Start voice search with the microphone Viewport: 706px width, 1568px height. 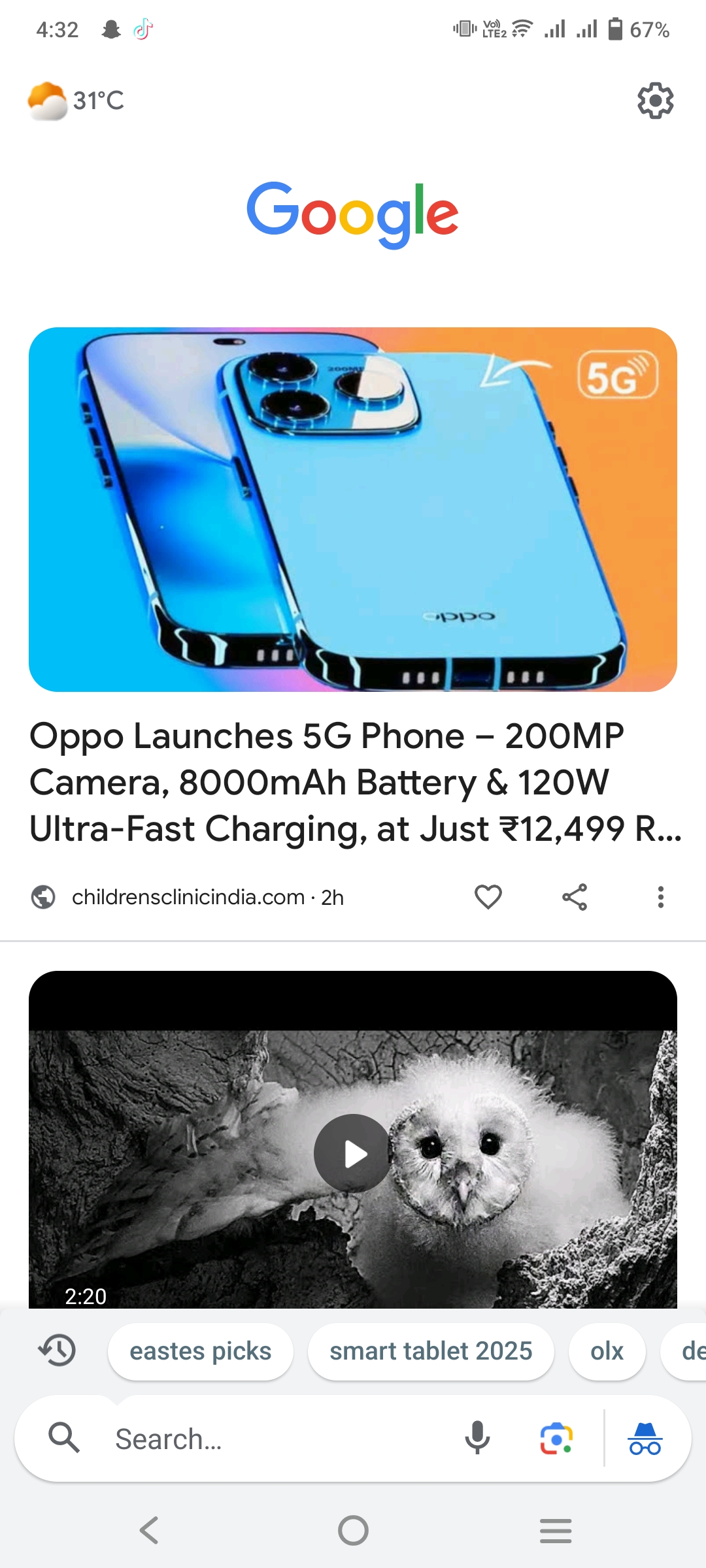tap(477, 1437)
